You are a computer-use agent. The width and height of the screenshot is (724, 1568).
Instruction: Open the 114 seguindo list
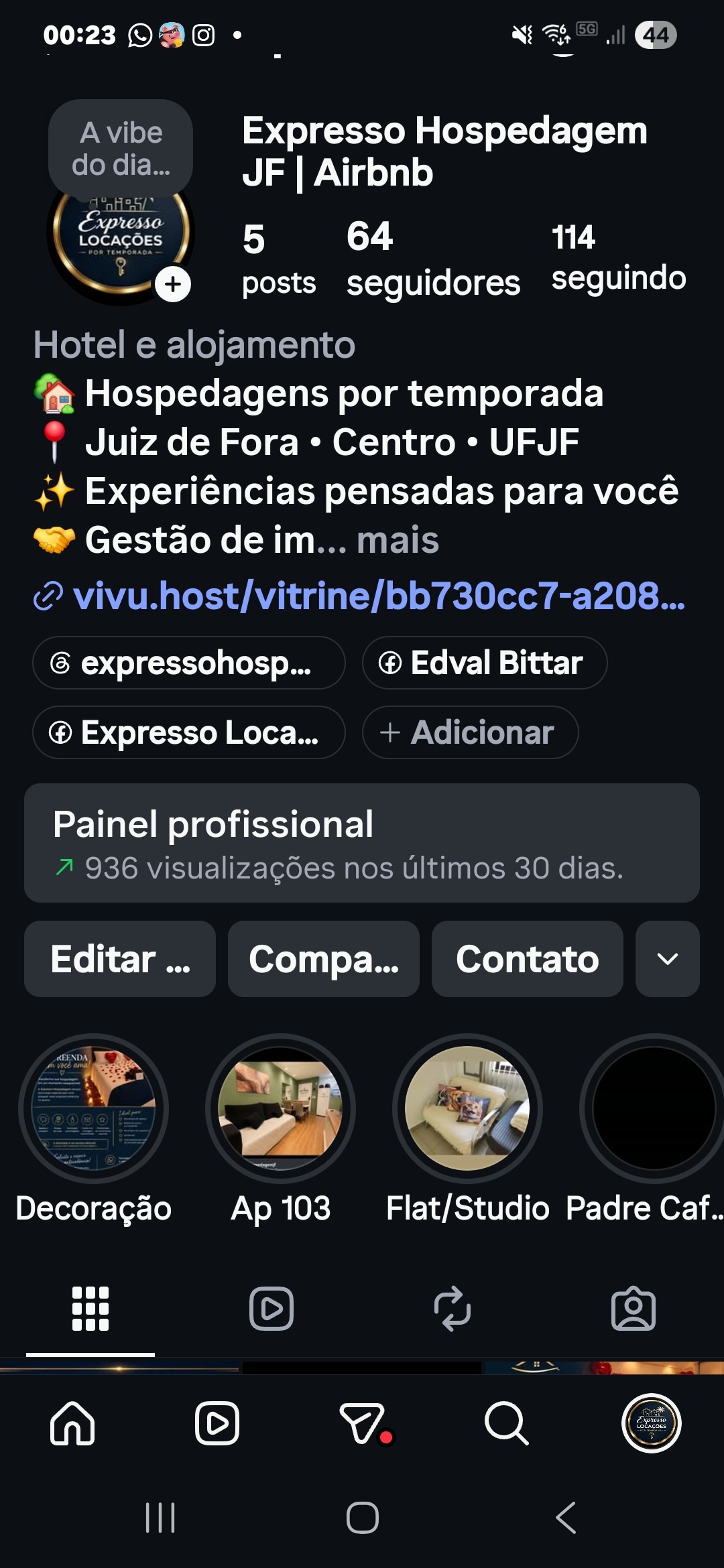(x=618, y=257)
